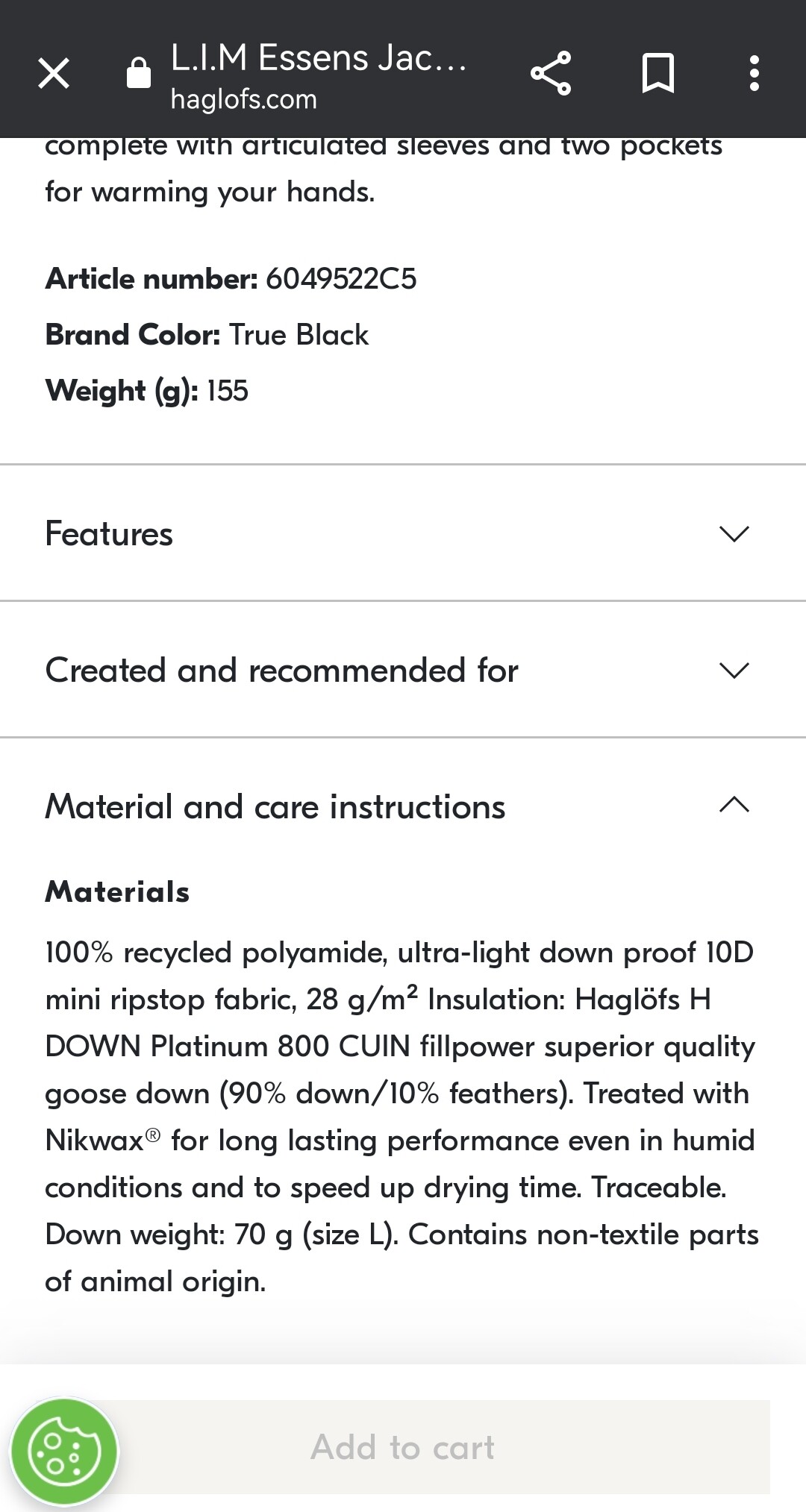Bookmark this page
Viewport: 806px width, 1512px height.
[657, 74]
